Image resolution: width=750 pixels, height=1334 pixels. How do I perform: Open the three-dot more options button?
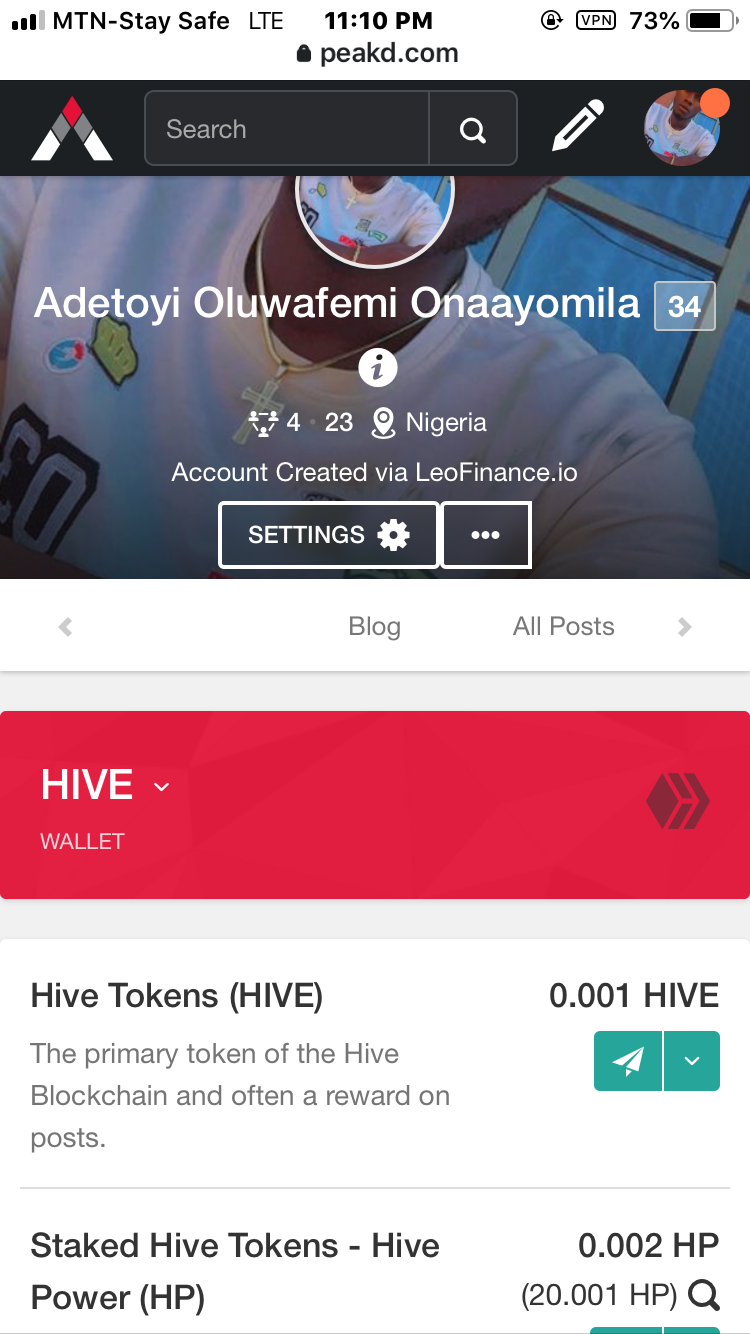[486, 535]
